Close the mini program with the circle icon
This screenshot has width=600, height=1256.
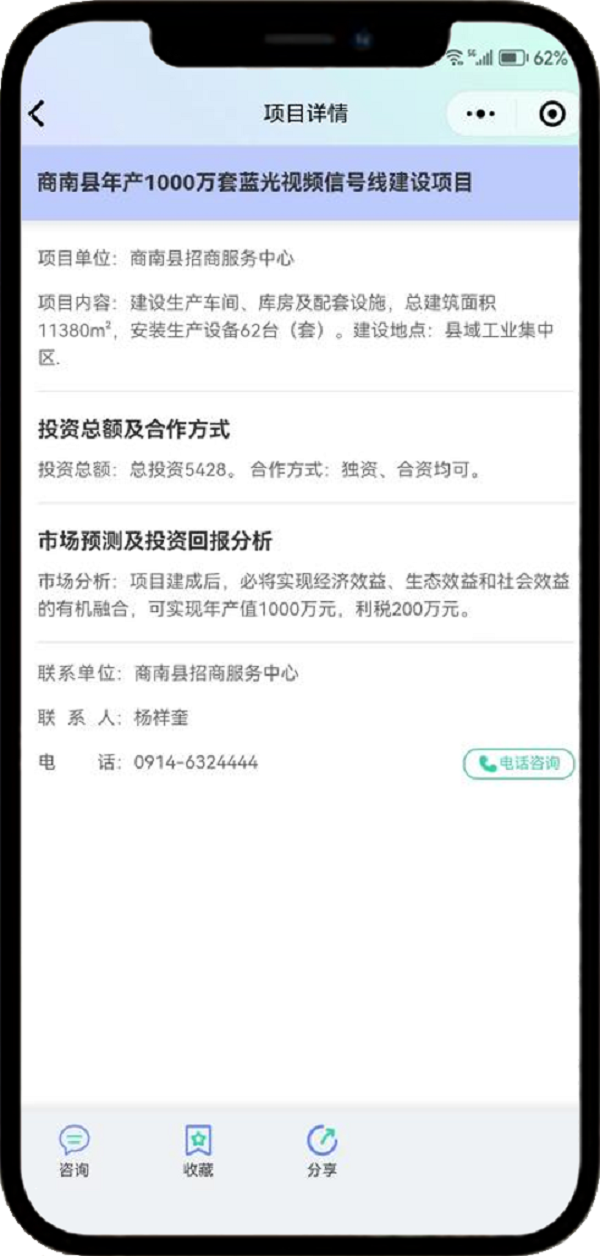click(x=551, y=115)
